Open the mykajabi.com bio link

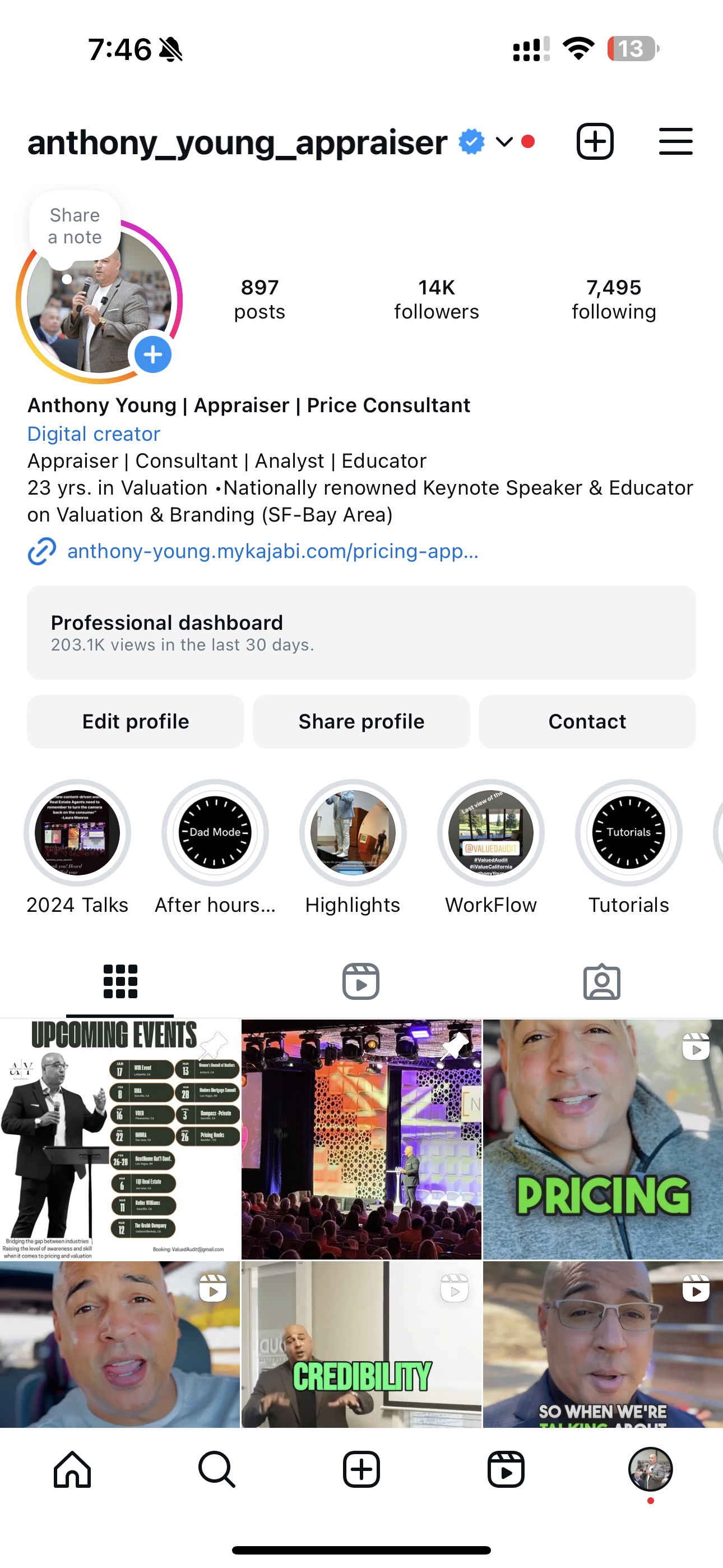[272, 551]
